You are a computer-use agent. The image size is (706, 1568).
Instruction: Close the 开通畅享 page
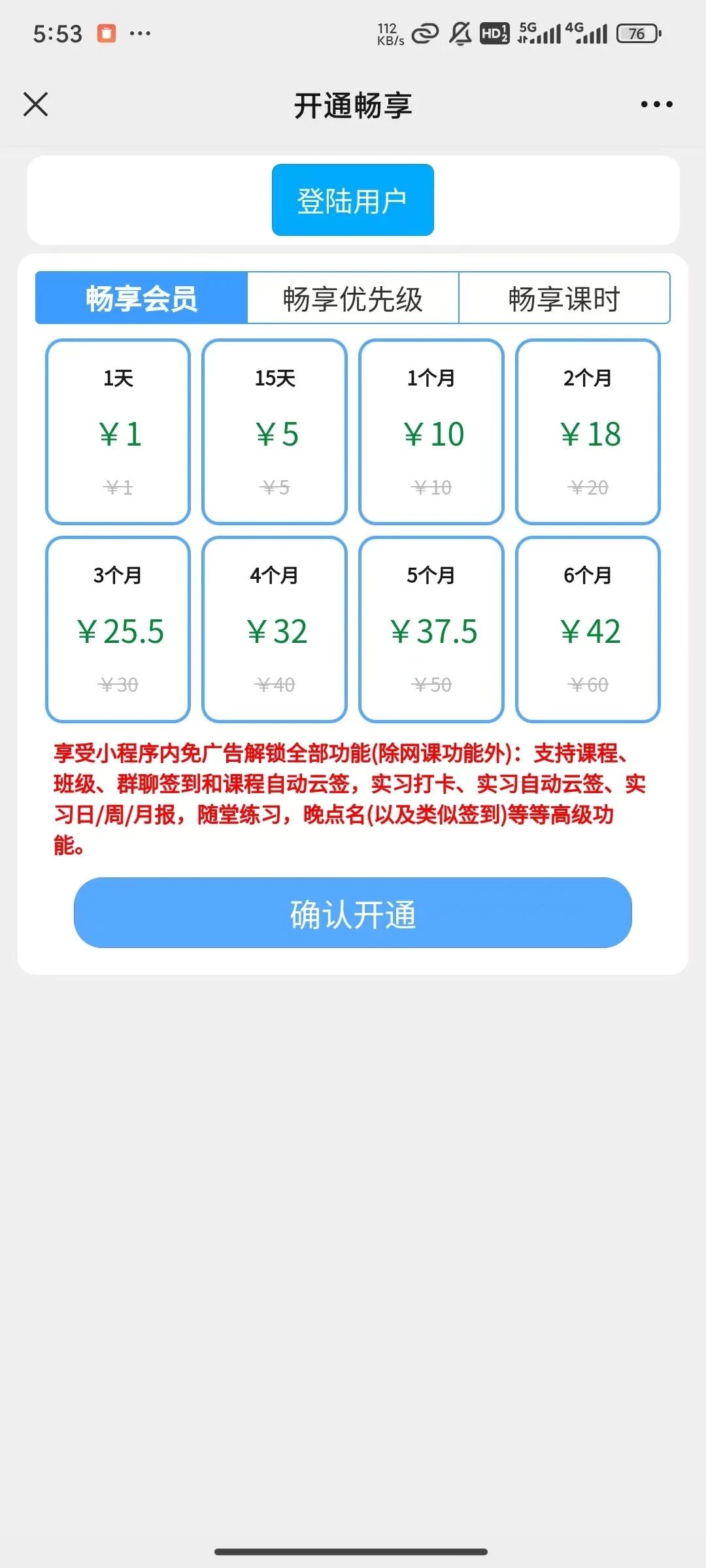coord(36,105)
